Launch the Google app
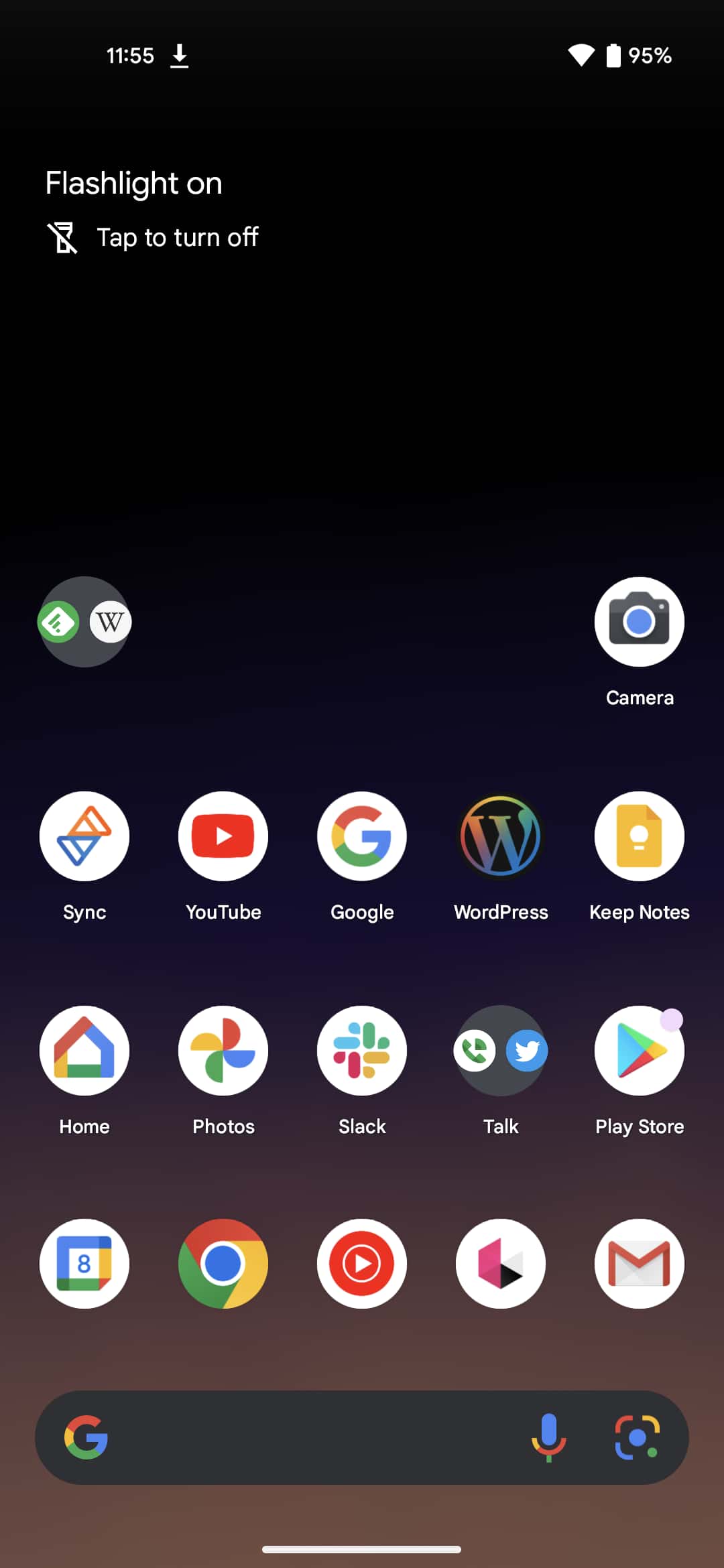 (x=362, y=836)
